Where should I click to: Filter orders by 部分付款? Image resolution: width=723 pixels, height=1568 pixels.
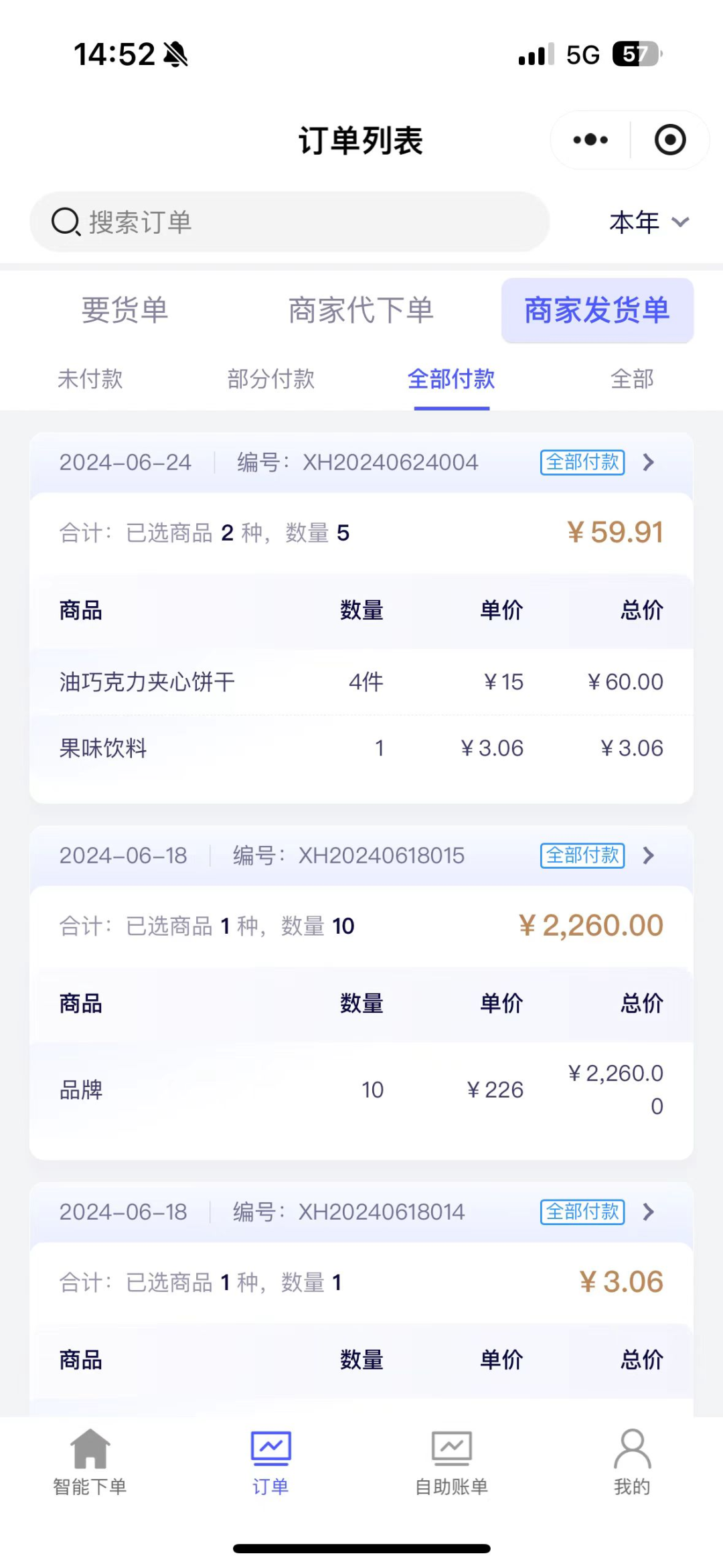click(x=271, y=379)
